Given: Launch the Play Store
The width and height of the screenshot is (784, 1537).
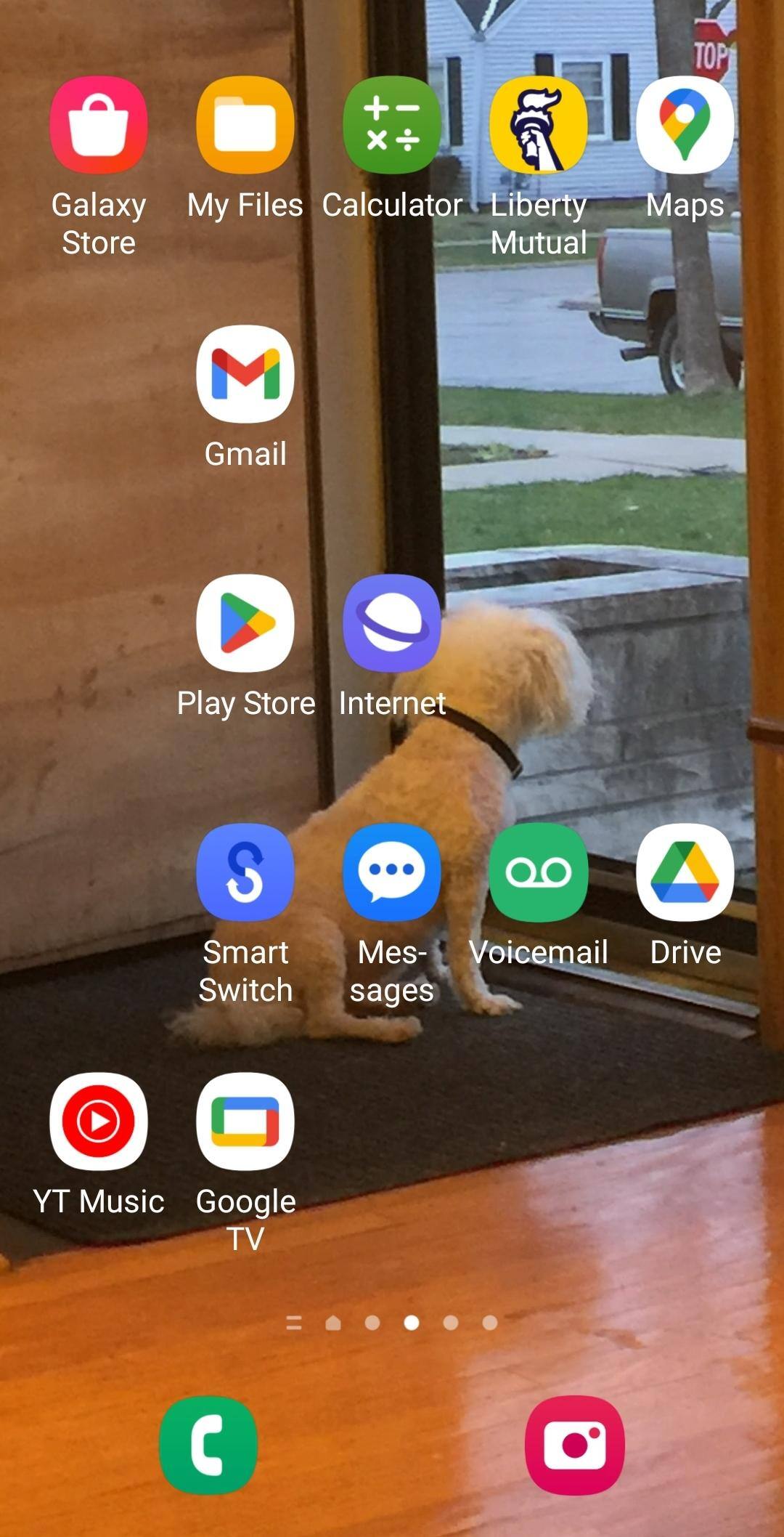Looking at the screenshot, I should tap(245, 623).
